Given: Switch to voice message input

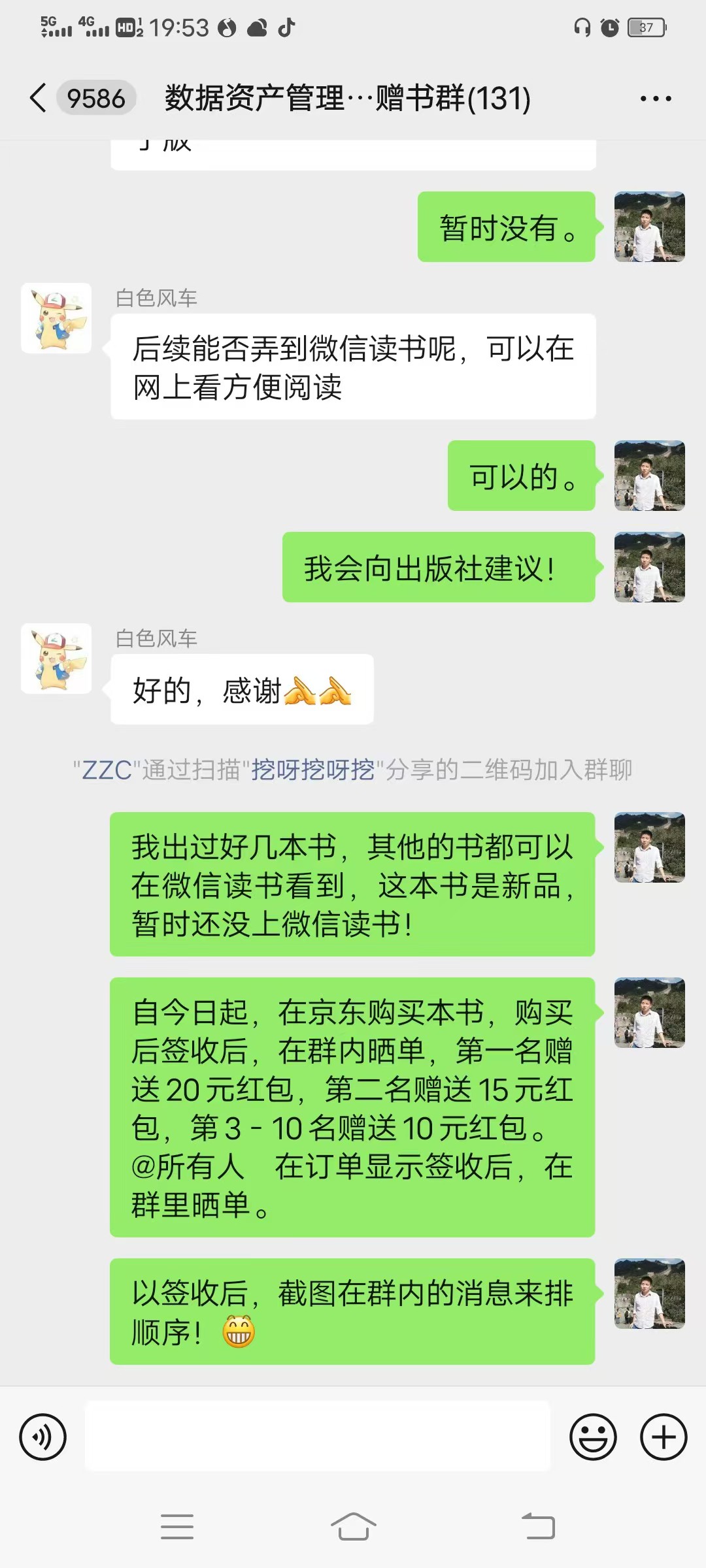Looking at the screenshot, I should click(x=43, y=1437).
